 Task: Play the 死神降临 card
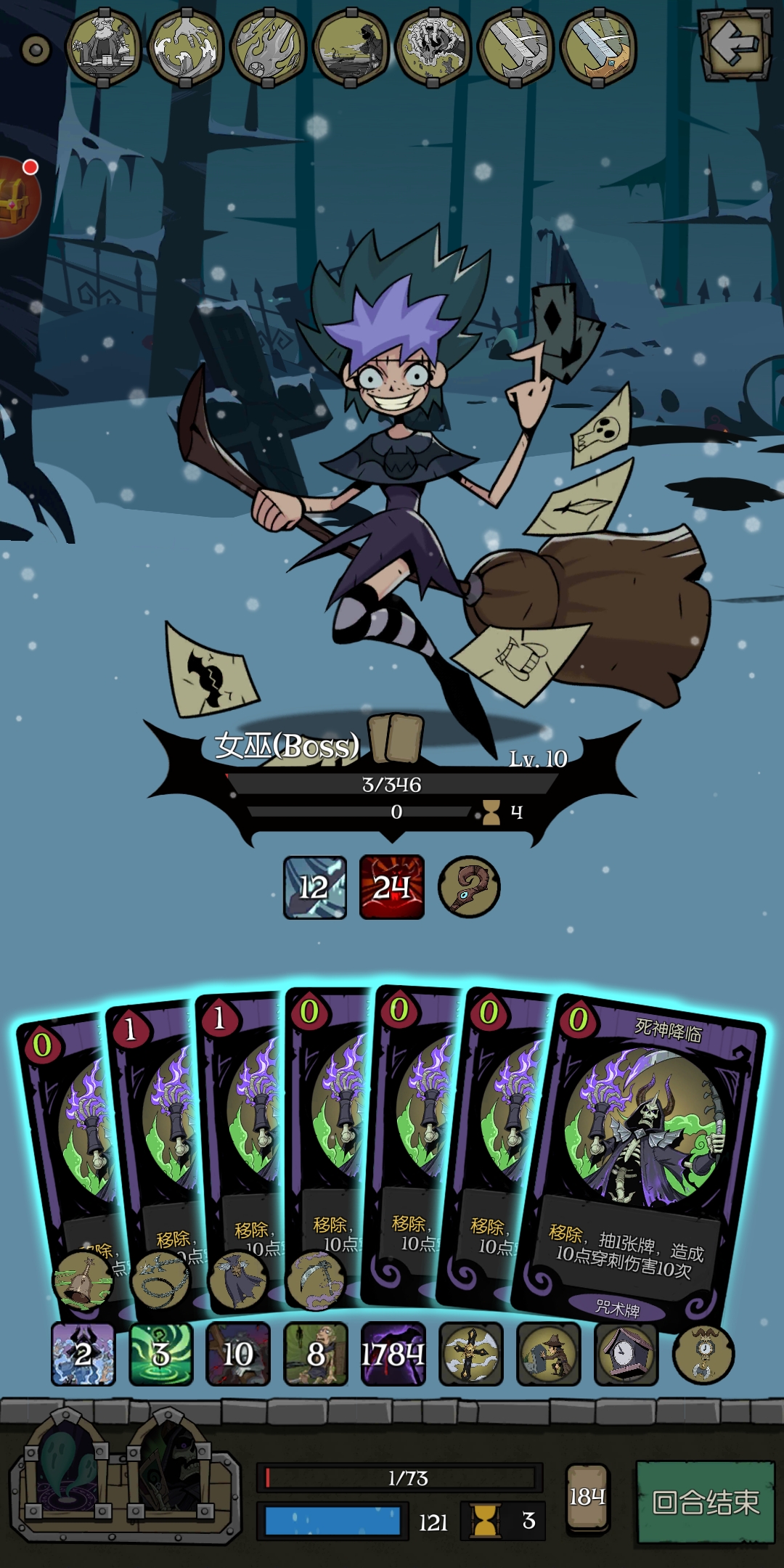(639, 1154)
